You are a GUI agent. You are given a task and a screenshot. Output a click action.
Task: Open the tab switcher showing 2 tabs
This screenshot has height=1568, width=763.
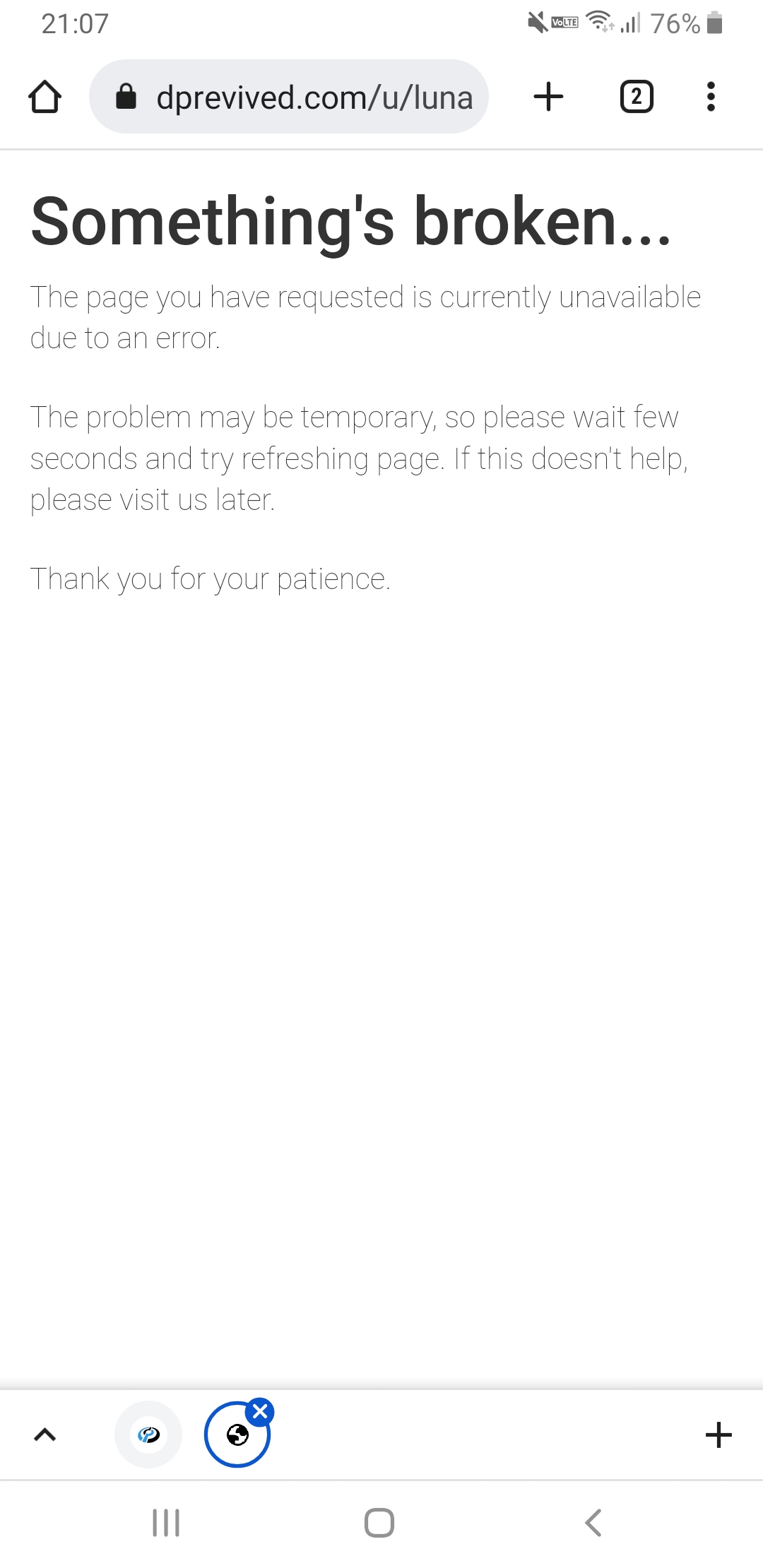(637, 97)
